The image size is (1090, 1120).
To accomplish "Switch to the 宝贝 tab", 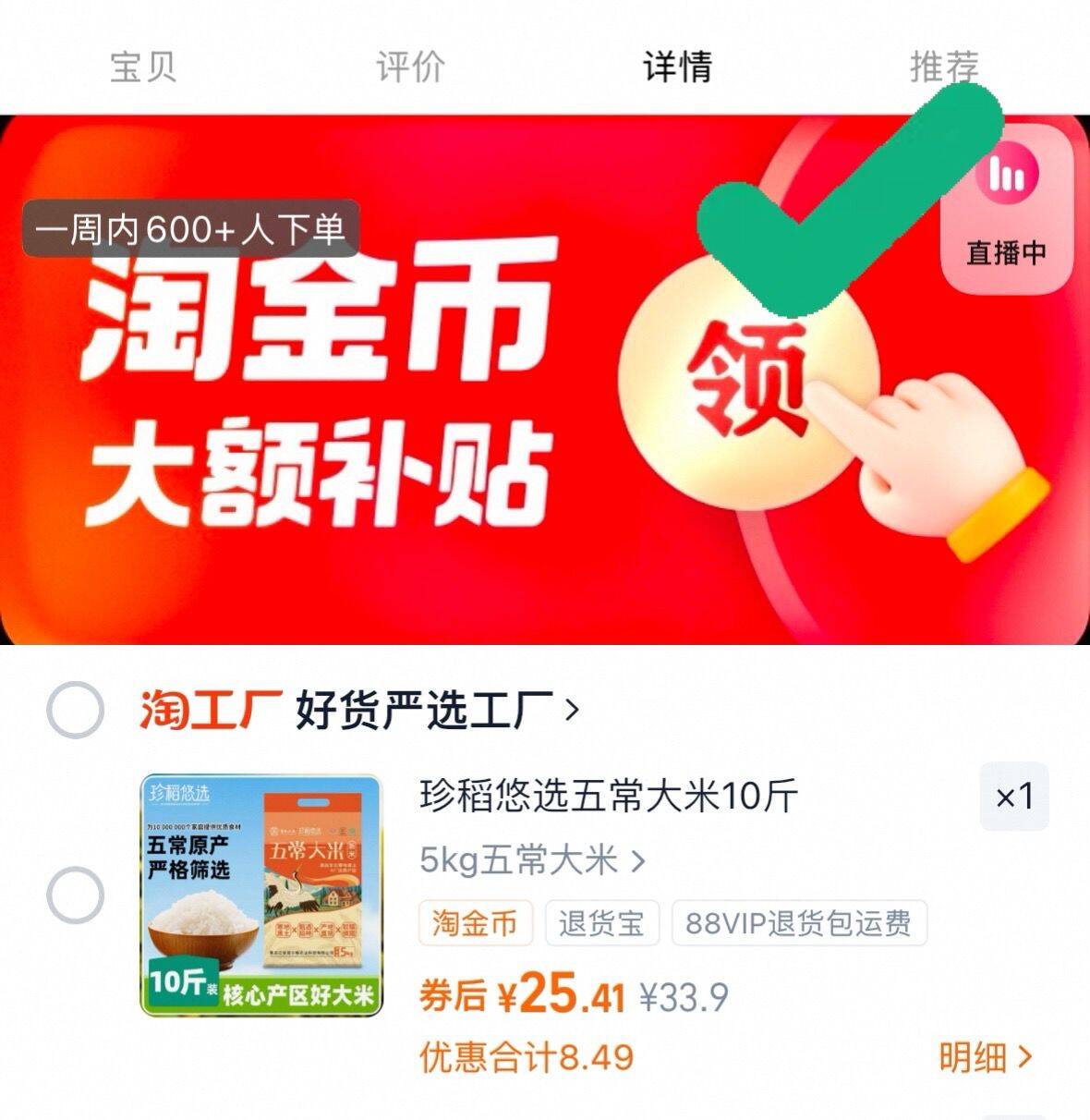I will coord(142,67).
